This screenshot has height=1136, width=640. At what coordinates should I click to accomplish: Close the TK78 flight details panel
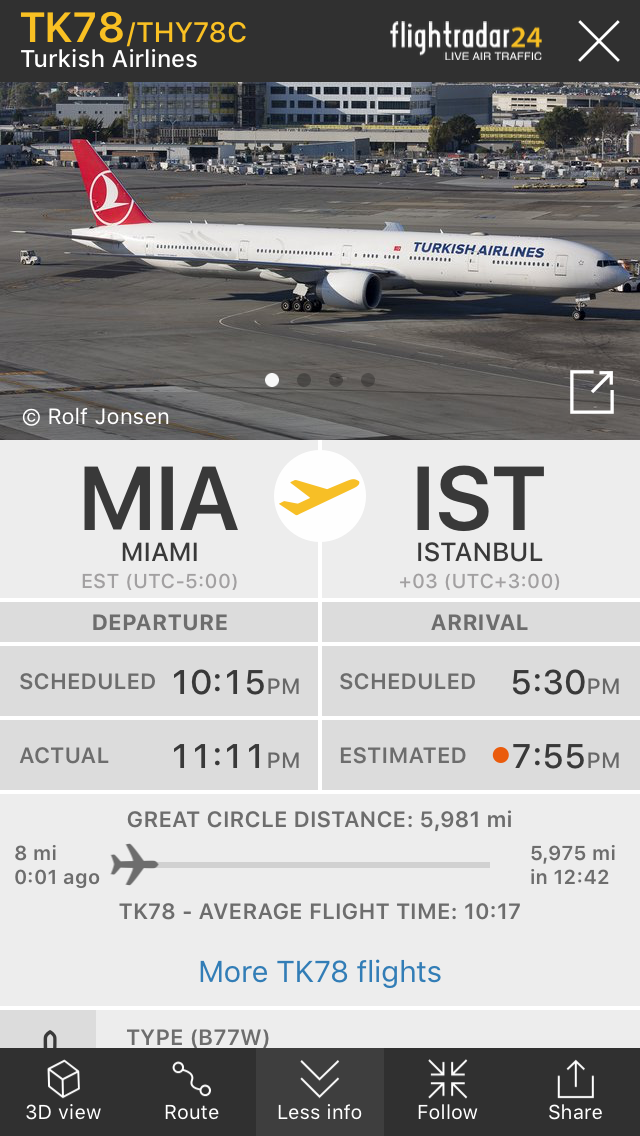tap(599, 41)
